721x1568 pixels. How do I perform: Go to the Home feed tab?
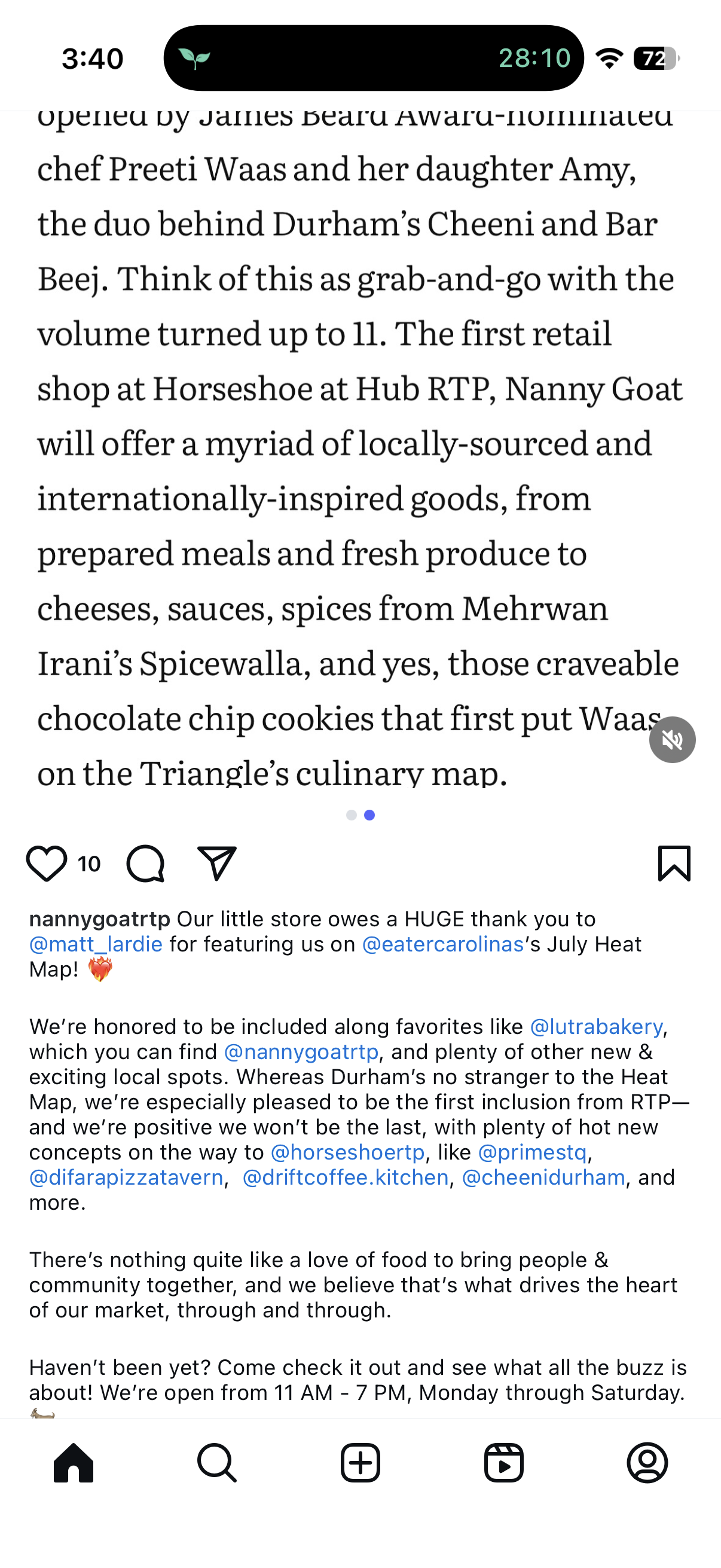(74, 1463)
